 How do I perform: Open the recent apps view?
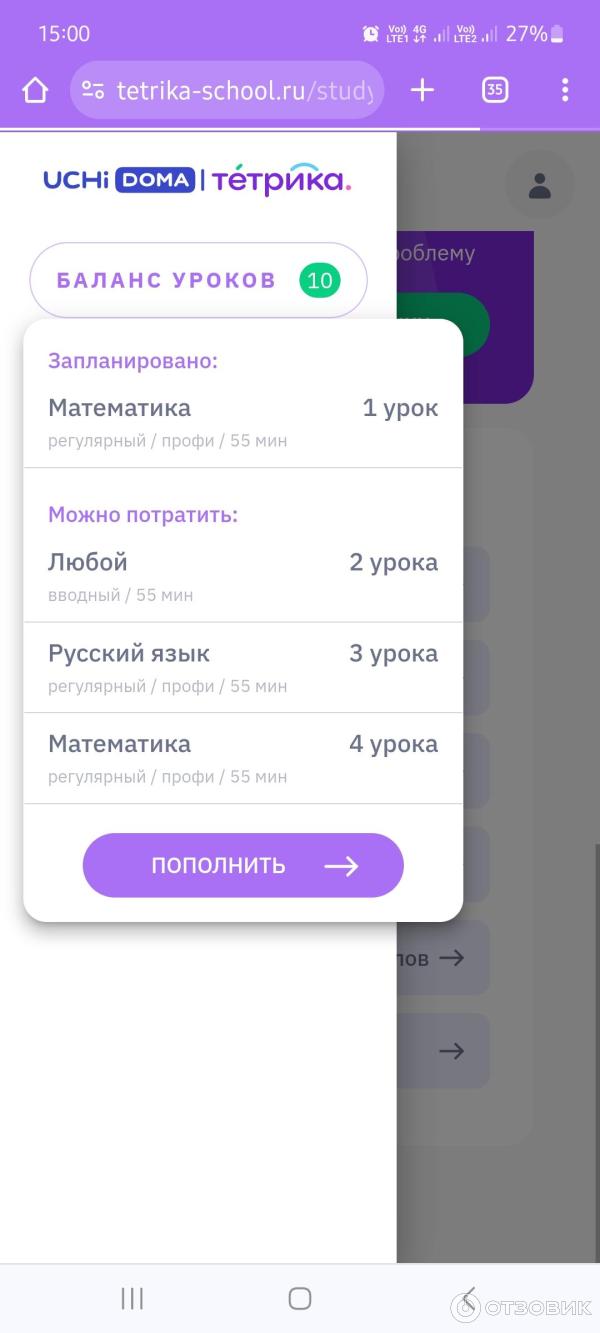132,1298
